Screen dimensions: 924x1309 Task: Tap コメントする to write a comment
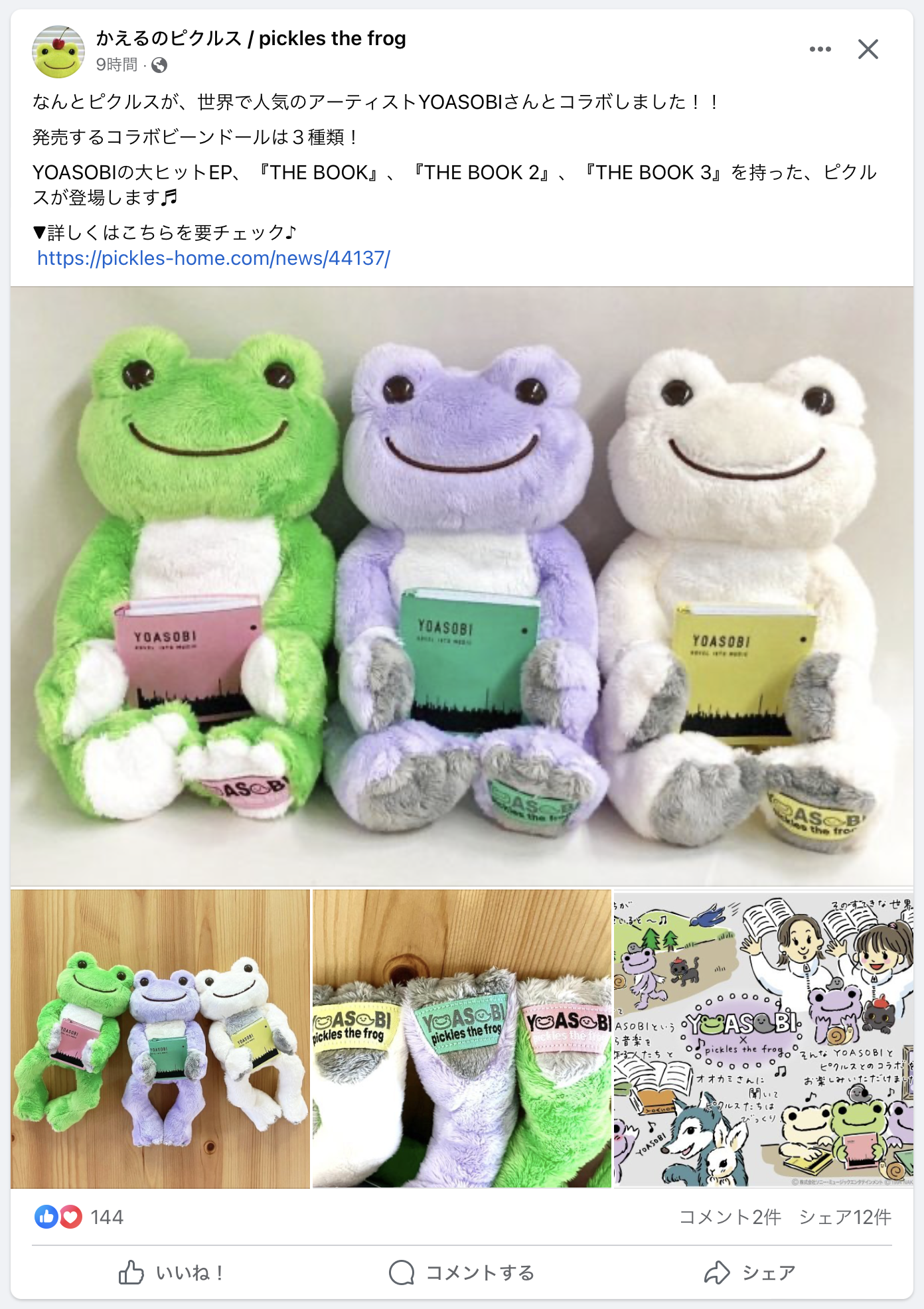461,1272
